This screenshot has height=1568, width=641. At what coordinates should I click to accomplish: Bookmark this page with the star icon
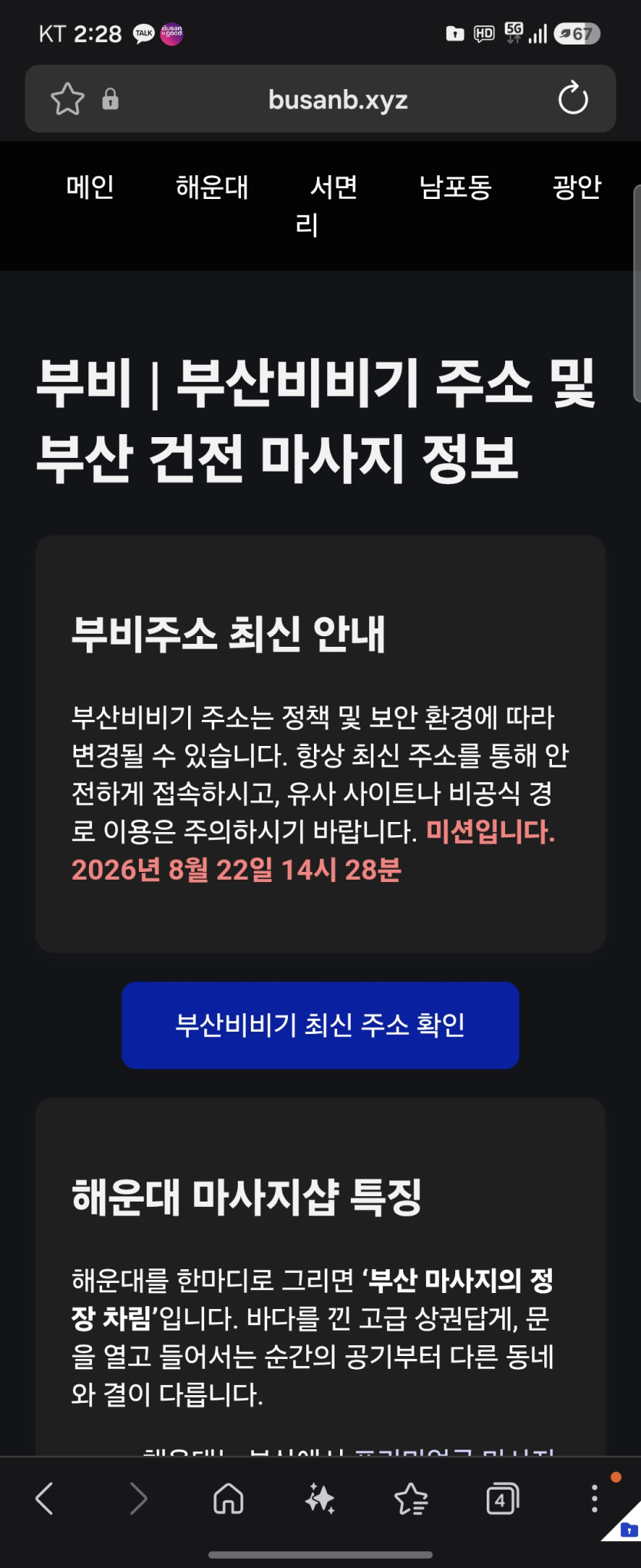pyautogui.click(x=68, y=99)
